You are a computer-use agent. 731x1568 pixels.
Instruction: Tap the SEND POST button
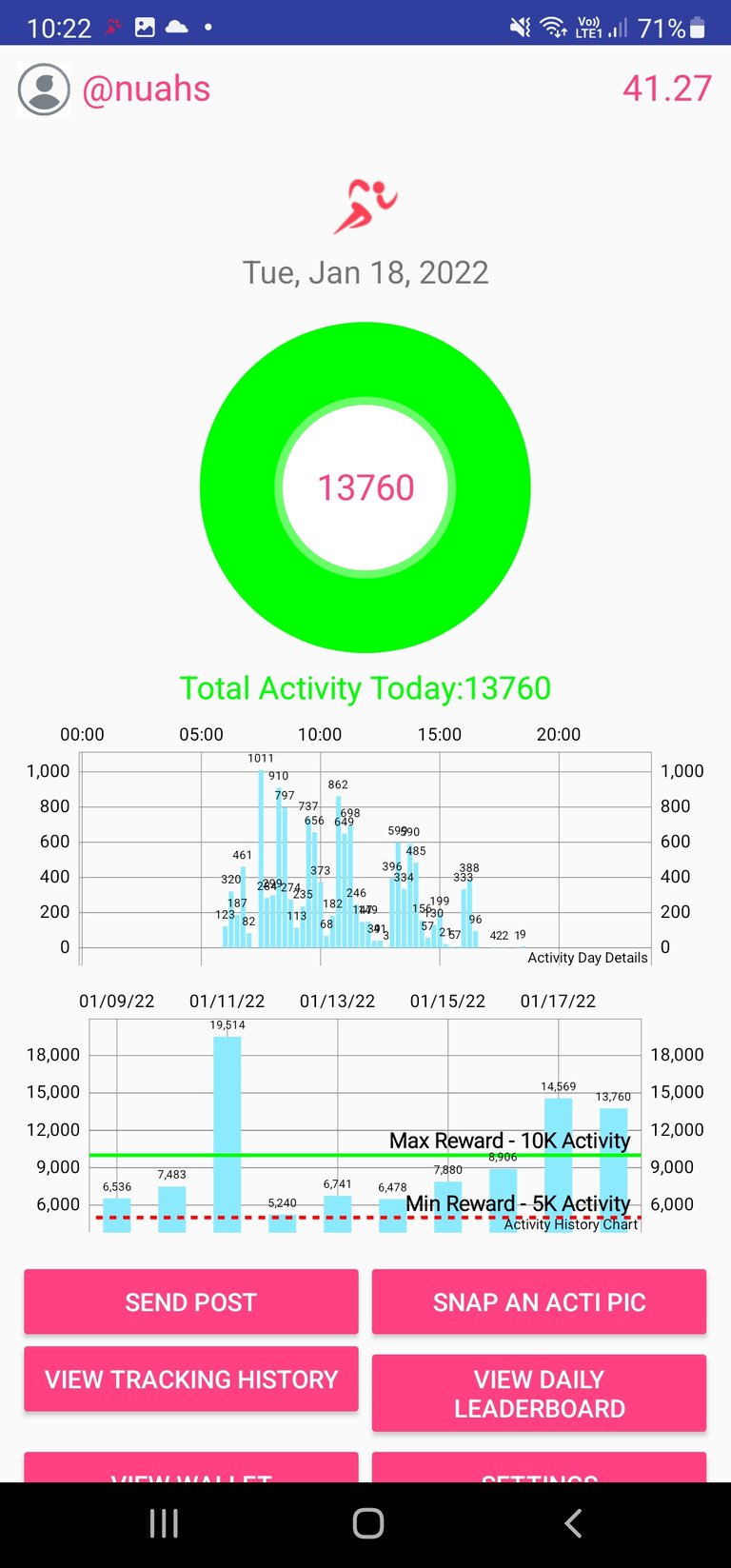(x=191, y=1301)
